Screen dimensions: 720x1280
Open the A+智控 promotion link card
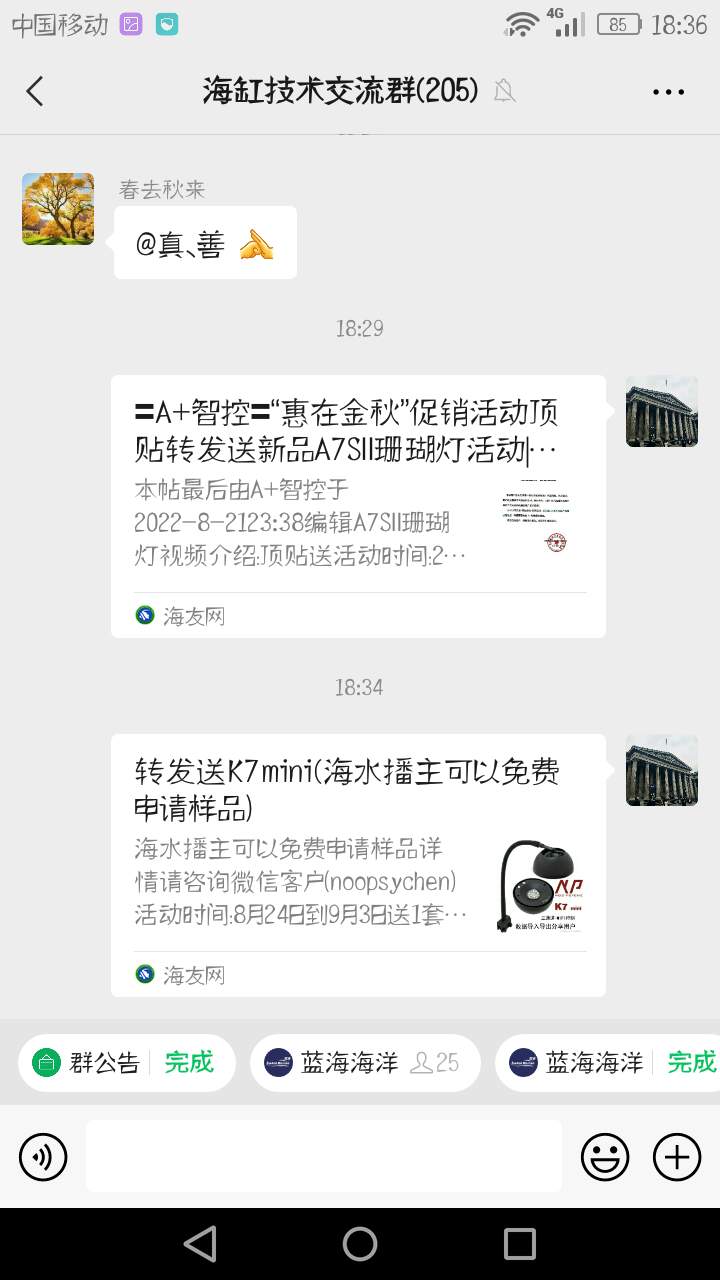click(358, 505)
